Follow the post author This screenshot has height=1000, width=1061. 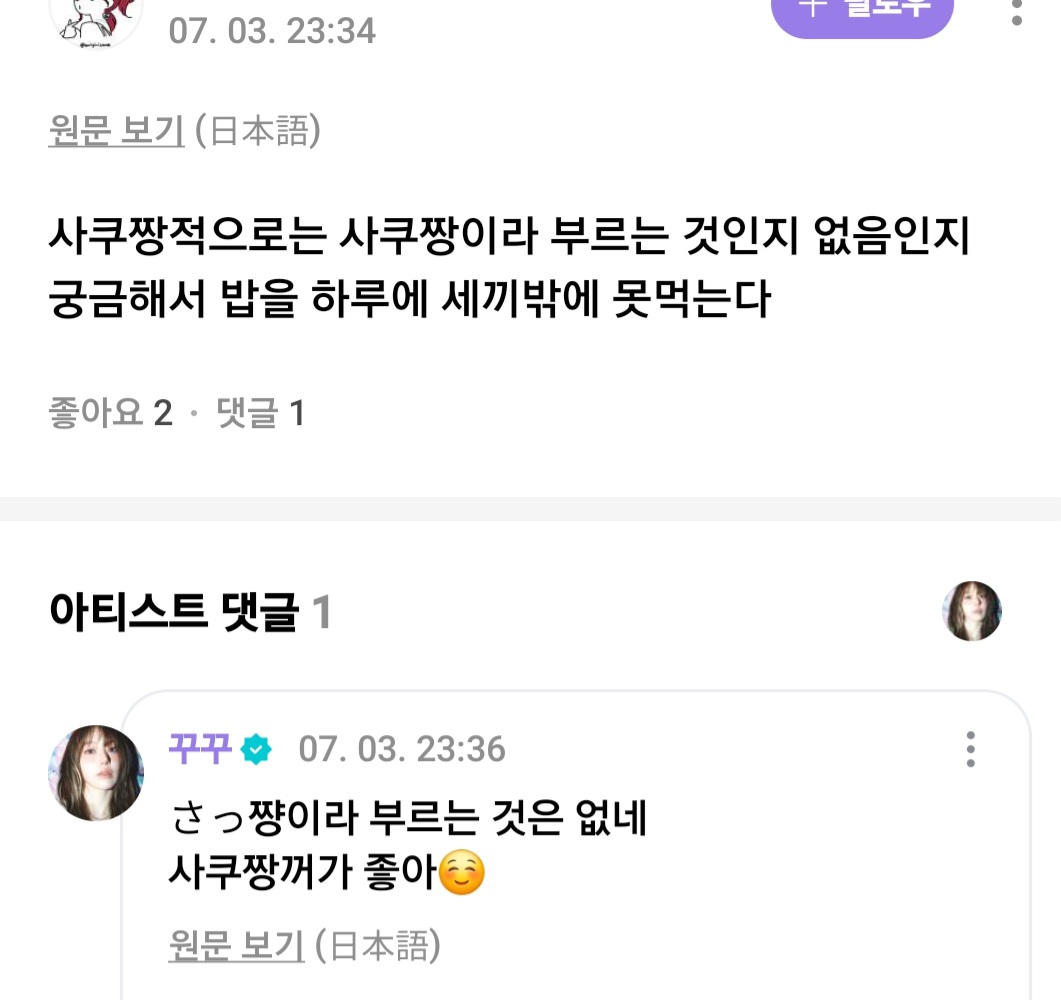[861, 12]
